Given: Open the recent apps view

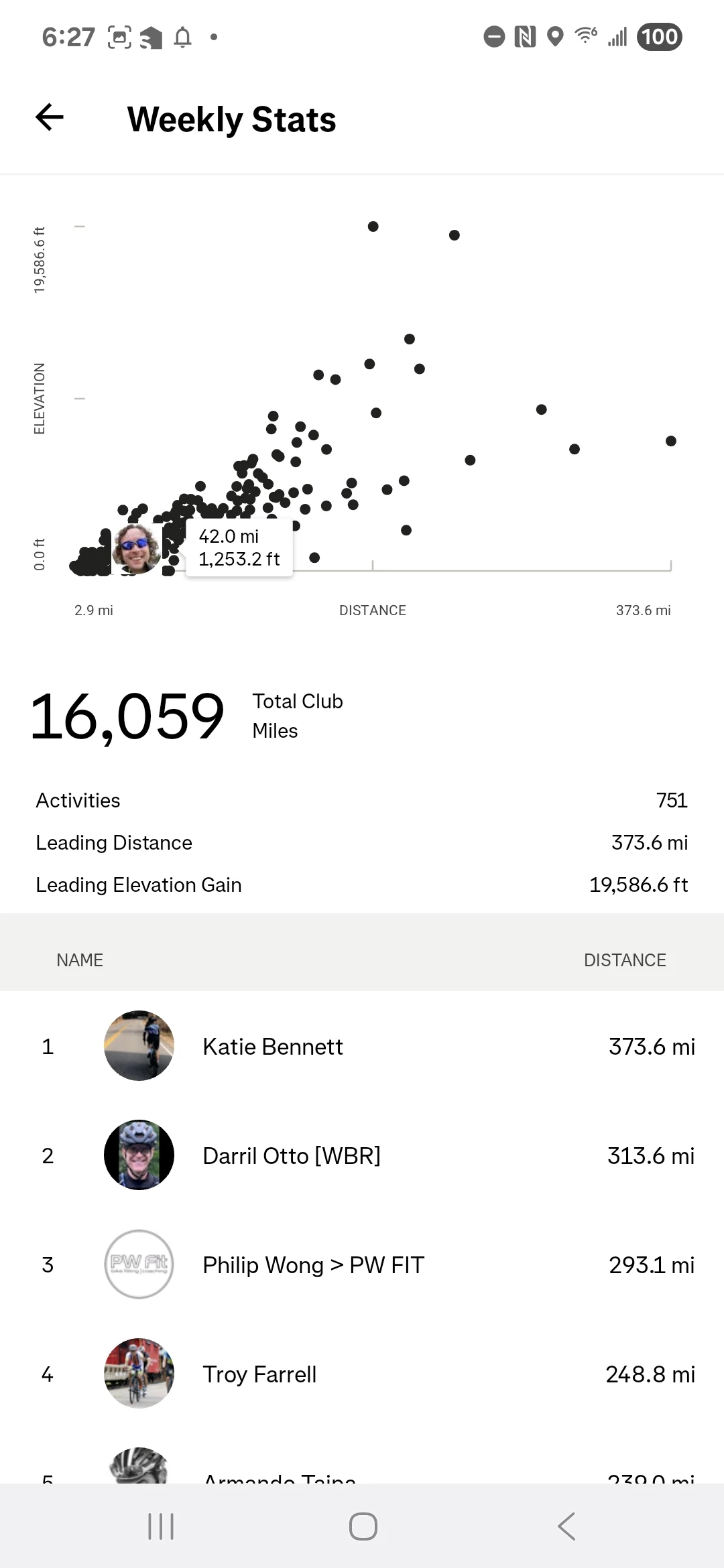Looking at the screenshot, I should (x=161, y=1526).
